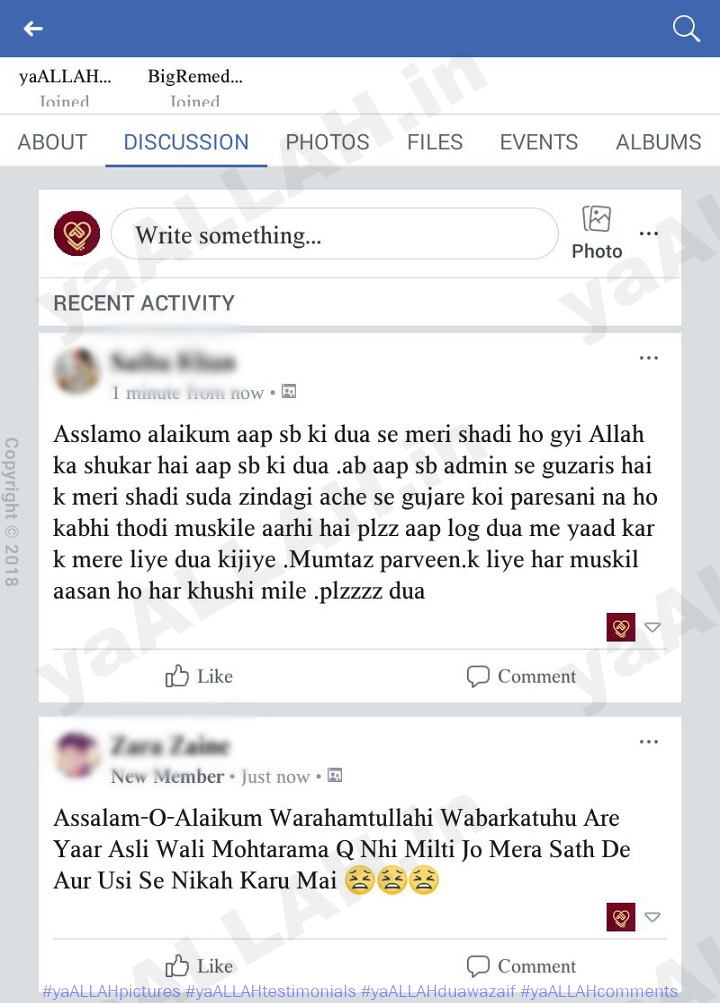Switch to the About tab
This screenshot has width=720, height=1003.
(52, 142)
